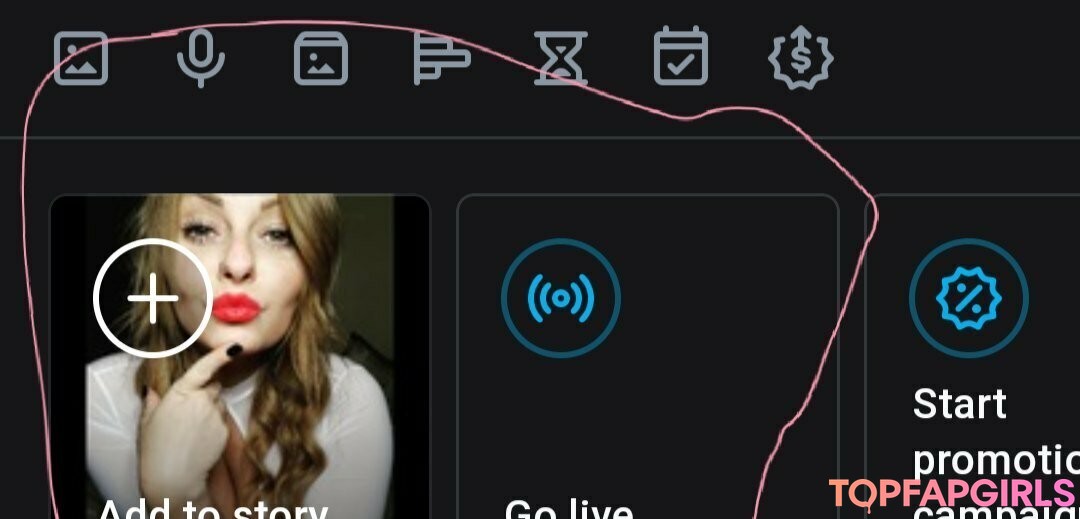The height and width of the screenshot is (519, 1080).
Task: Attach a photo with the image icon
Action: tap(80, 58)
